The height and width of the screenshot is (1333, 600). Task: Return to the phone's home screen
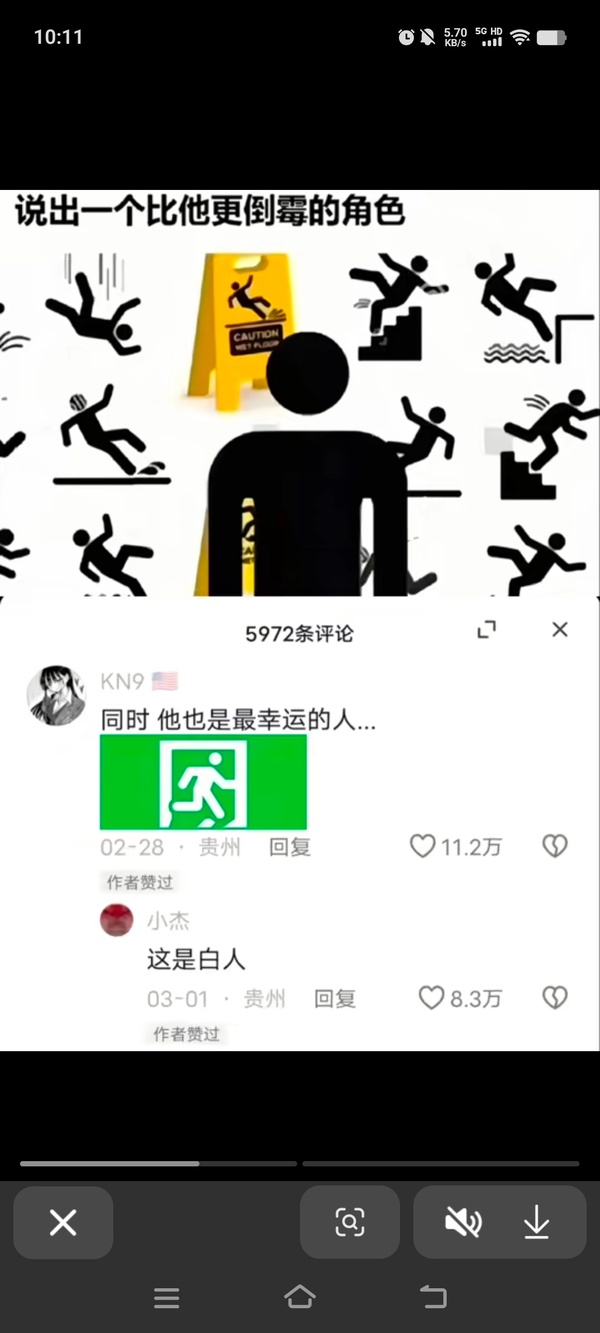coord(300,1298)
